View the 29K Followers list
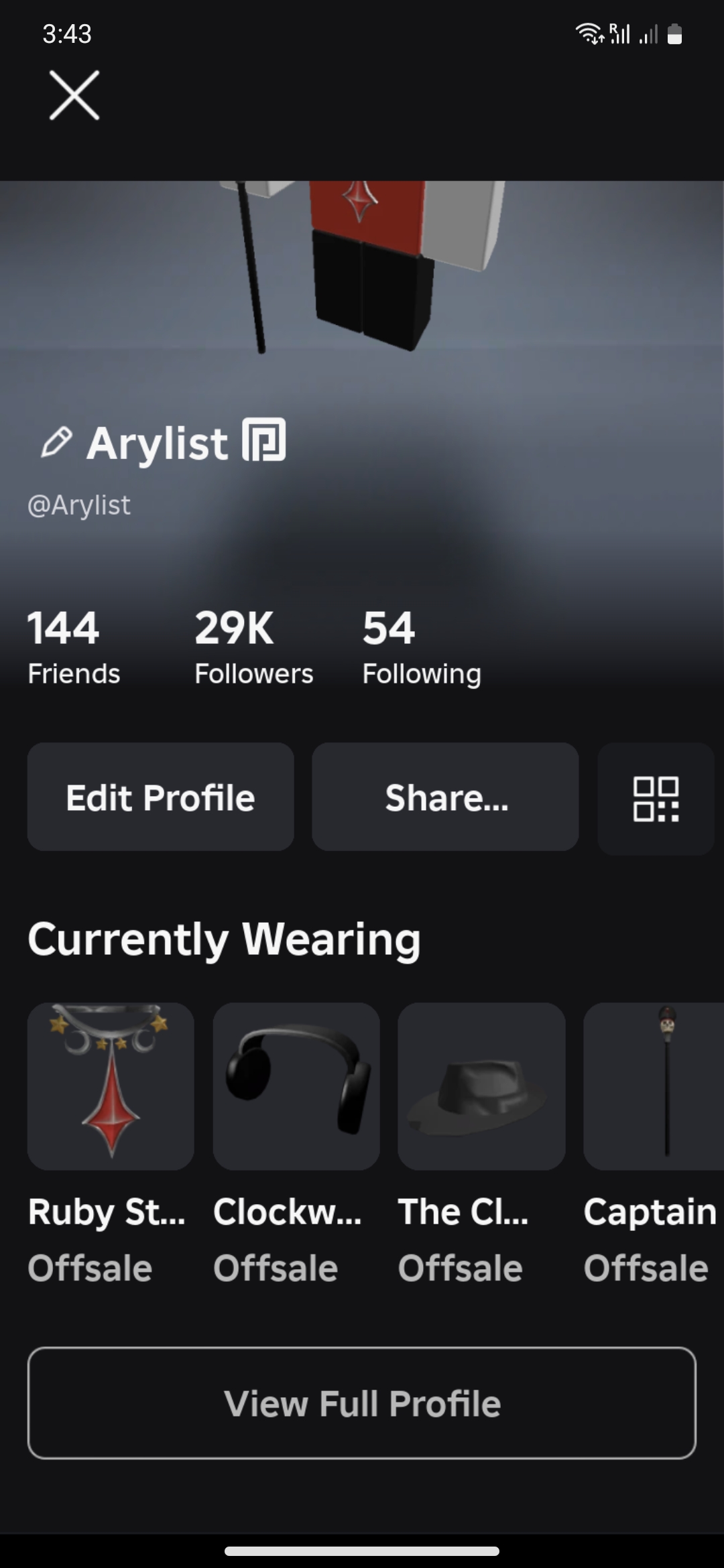Image resolution: width=724 pixels, height=1568 pixels. 253,647
